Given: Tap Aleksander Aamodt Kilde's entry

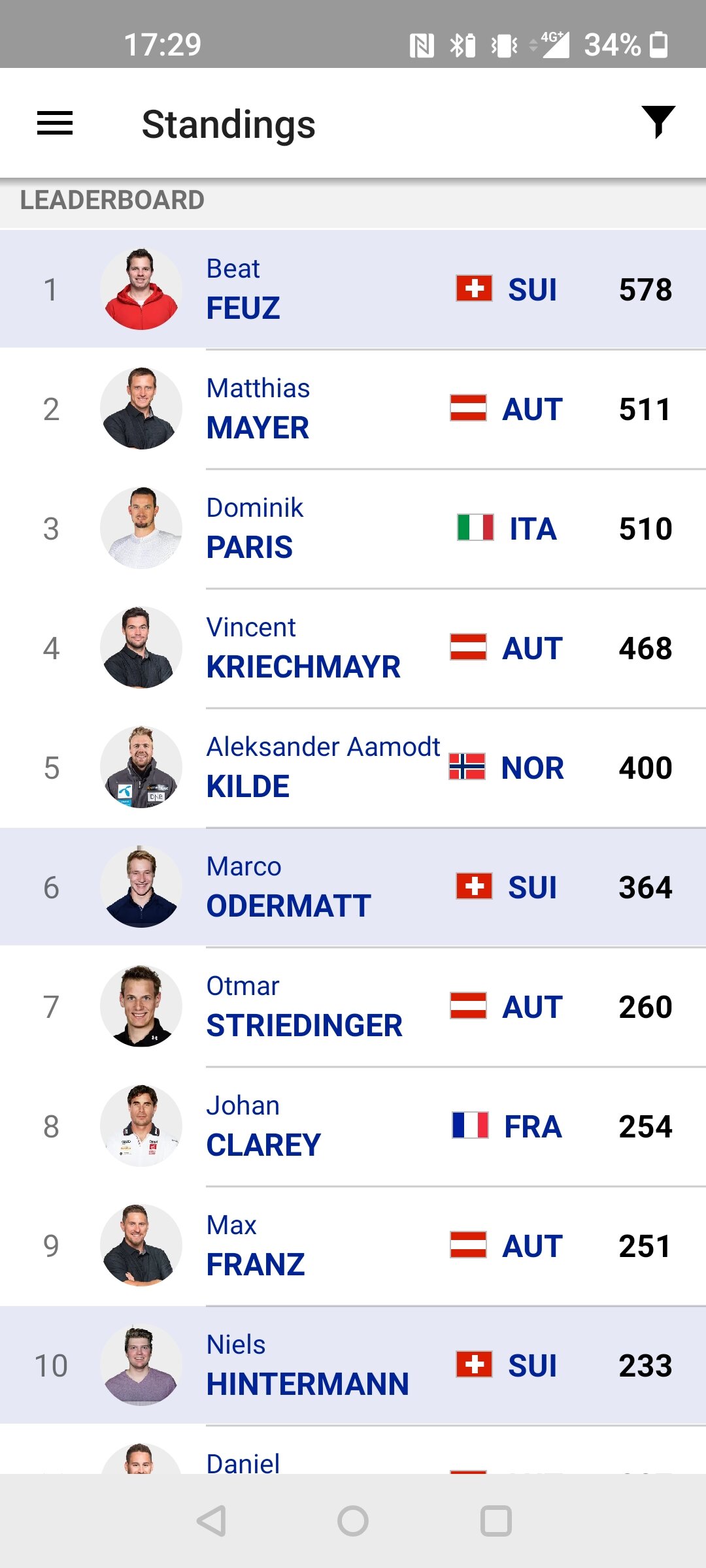Looking at the screenshot, I should coord(353,768).
